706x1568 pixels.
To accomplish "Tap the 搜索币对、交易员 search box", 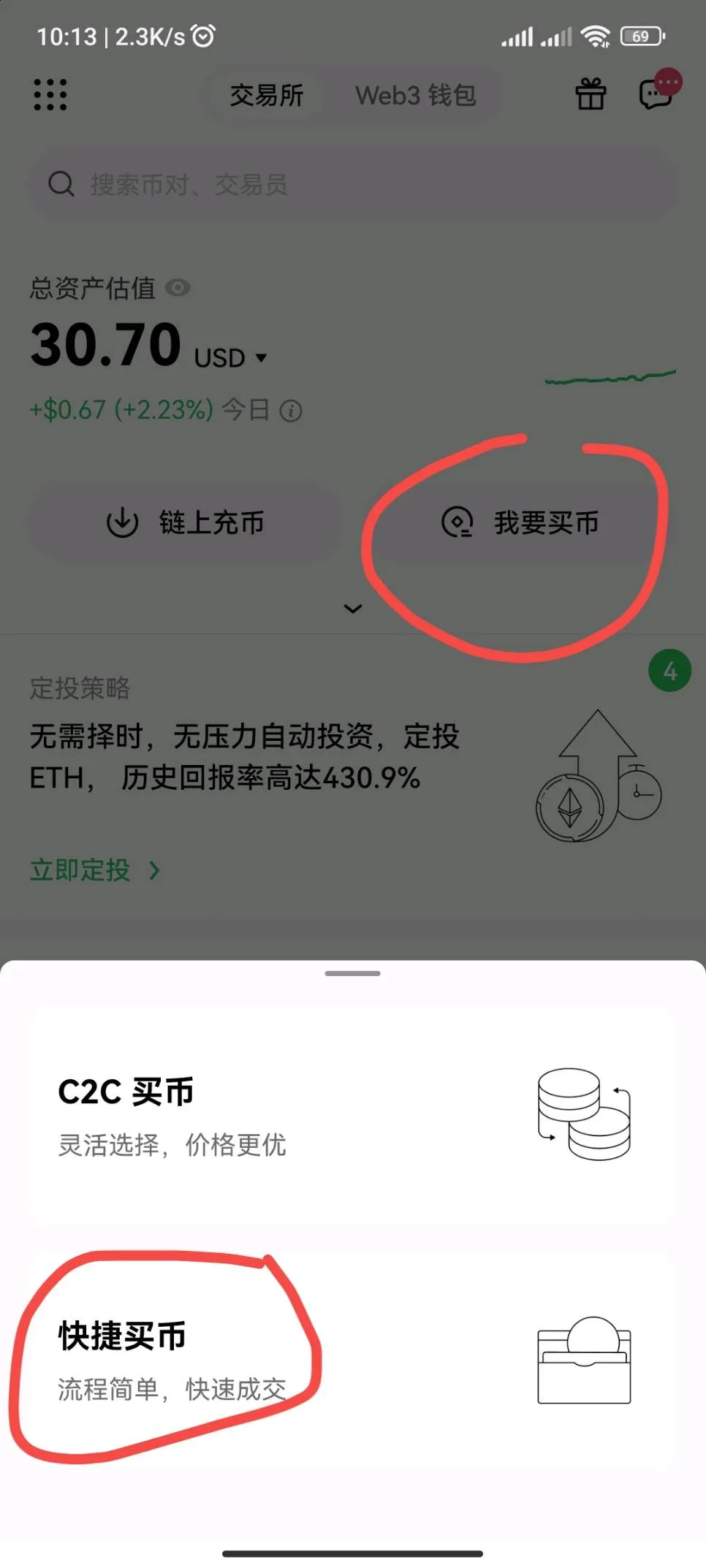I will pos(352,184).
